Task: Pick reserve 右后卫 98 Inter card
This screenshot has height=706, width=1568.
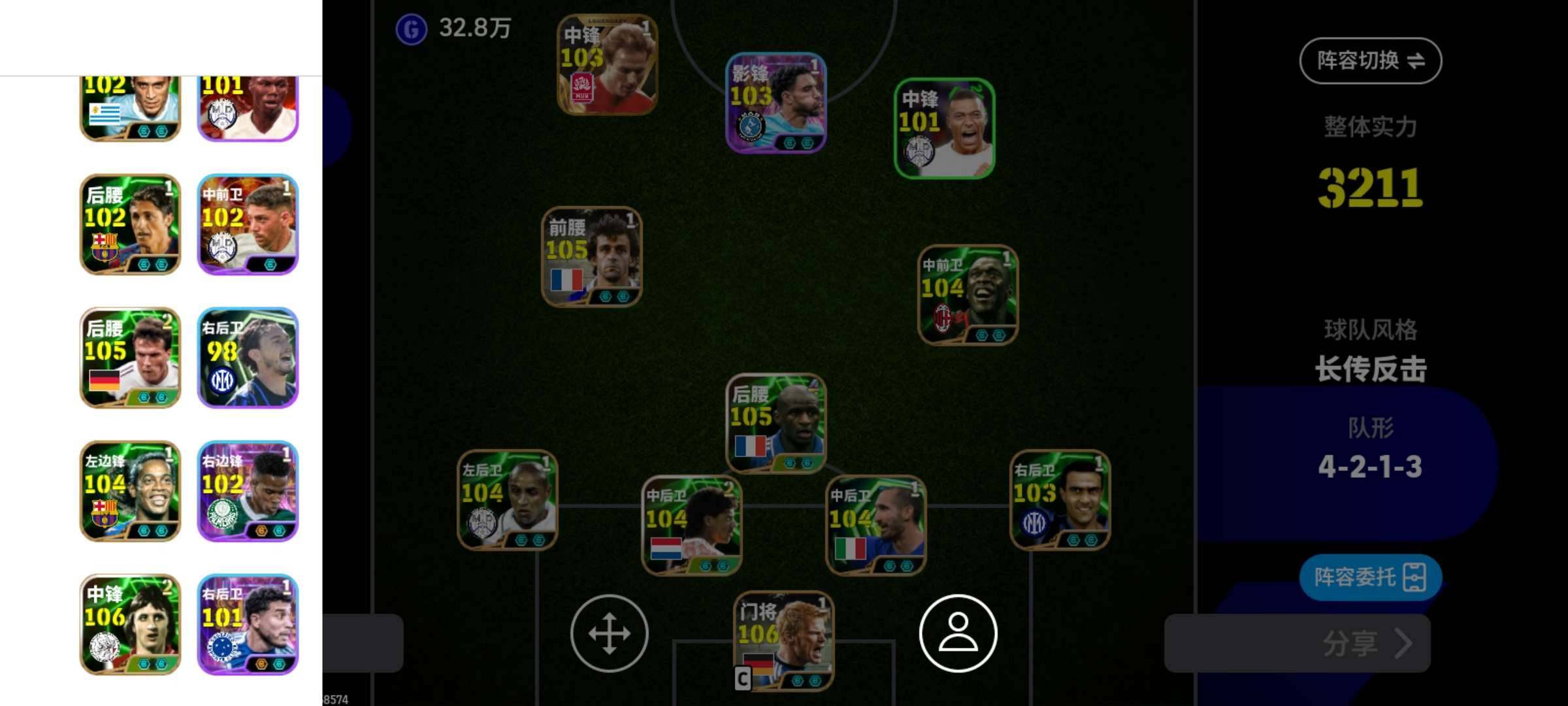Action: tap(248, 358)
